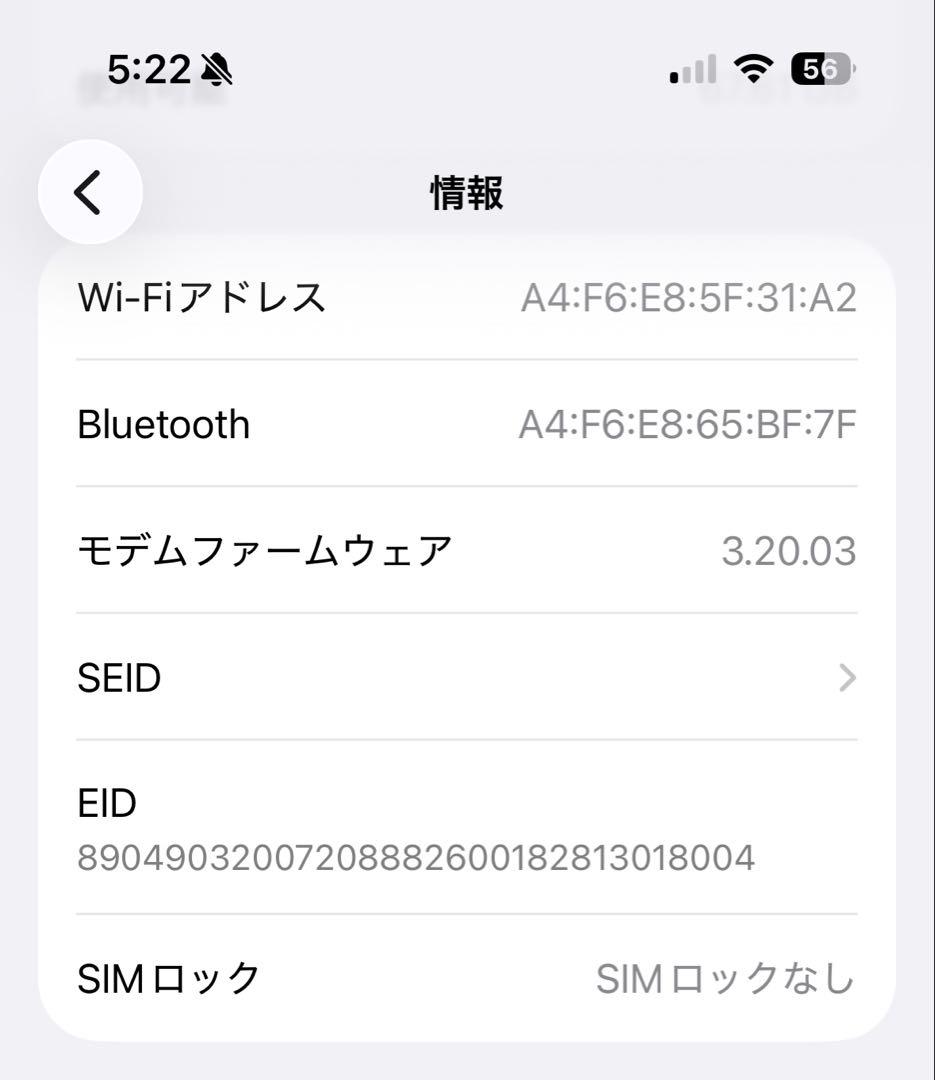Open the SEID detail page

467,678
